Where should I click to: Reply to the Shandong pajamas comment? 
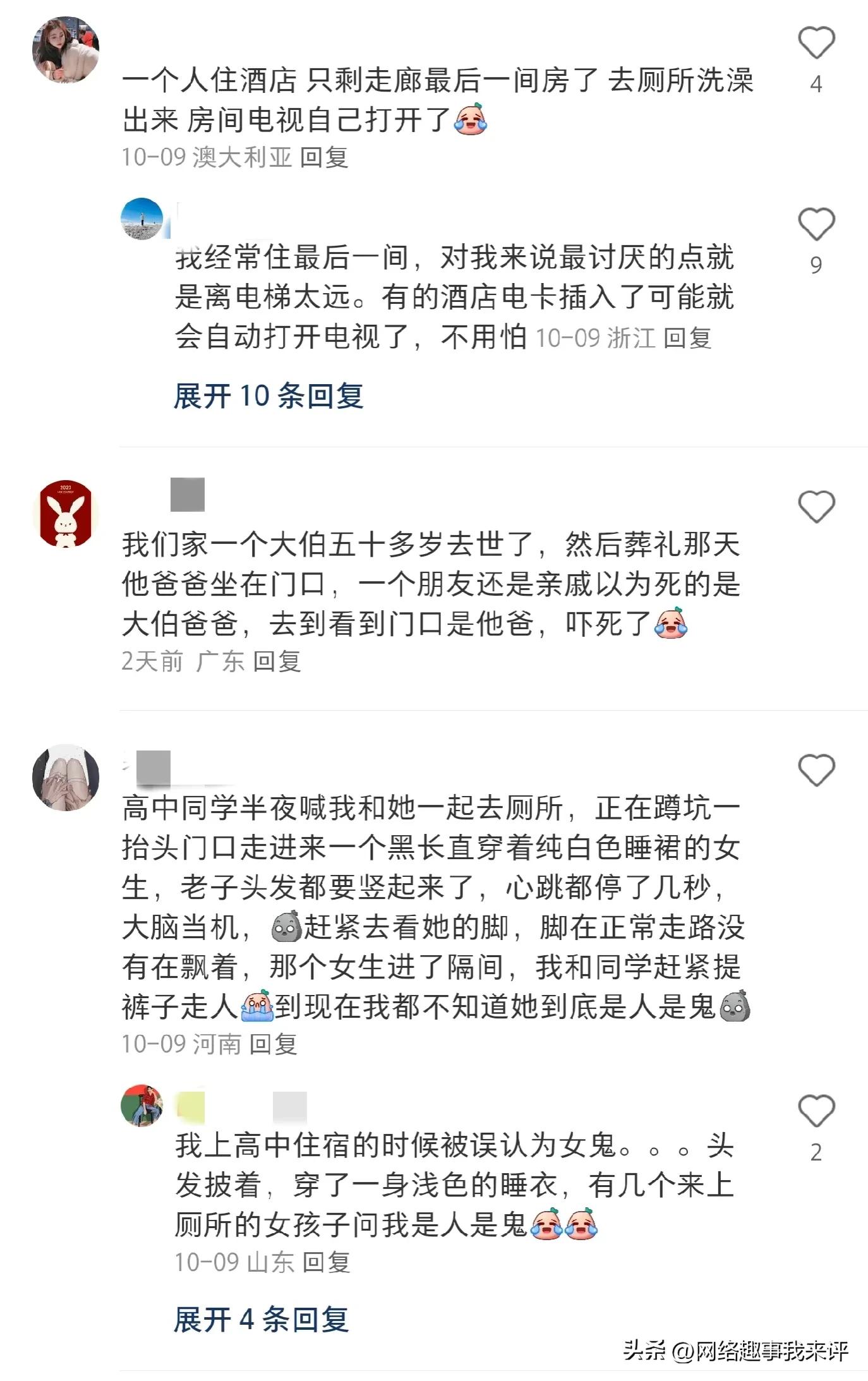pyautogui.click(x=327, y=1262)
